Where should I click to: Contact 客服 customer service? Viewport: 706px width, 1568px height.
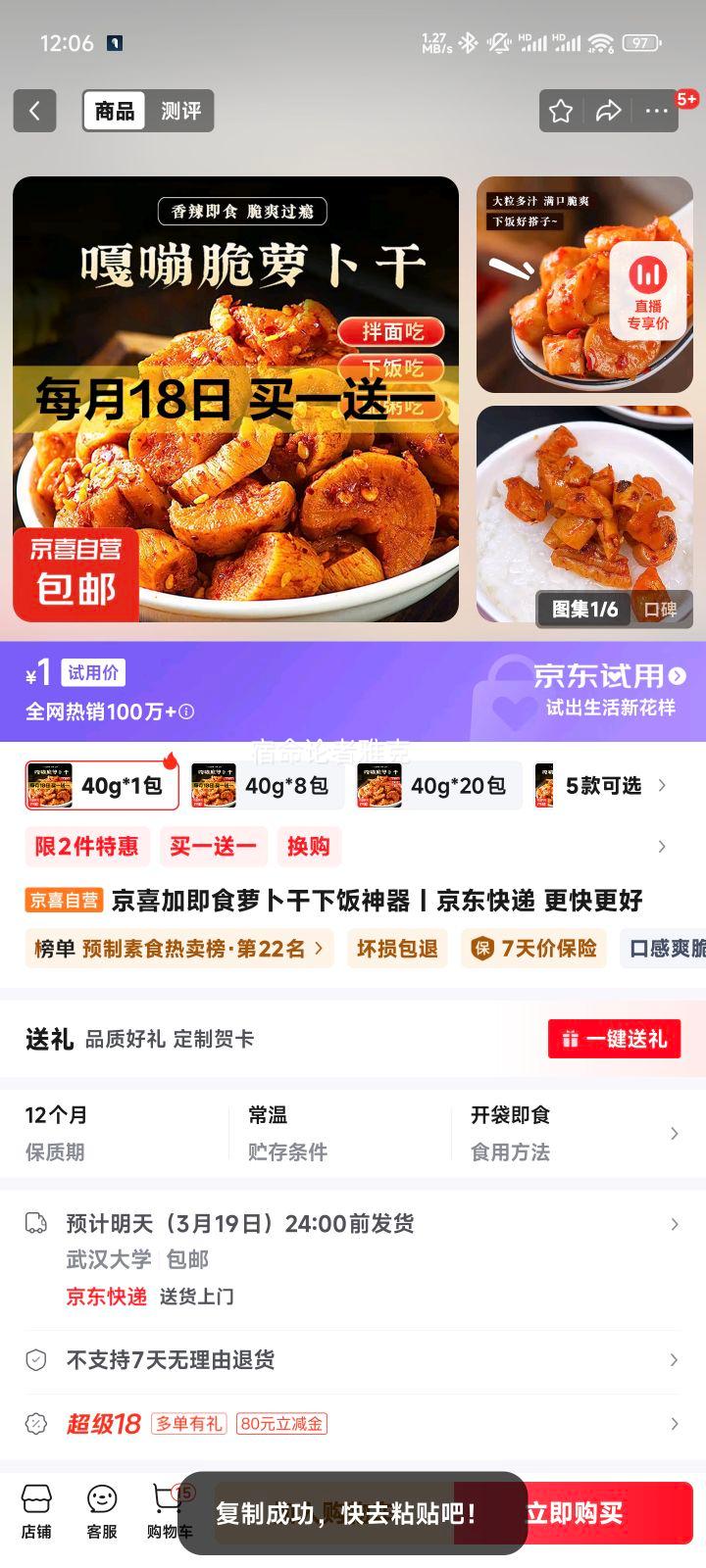pos(102,1511)
